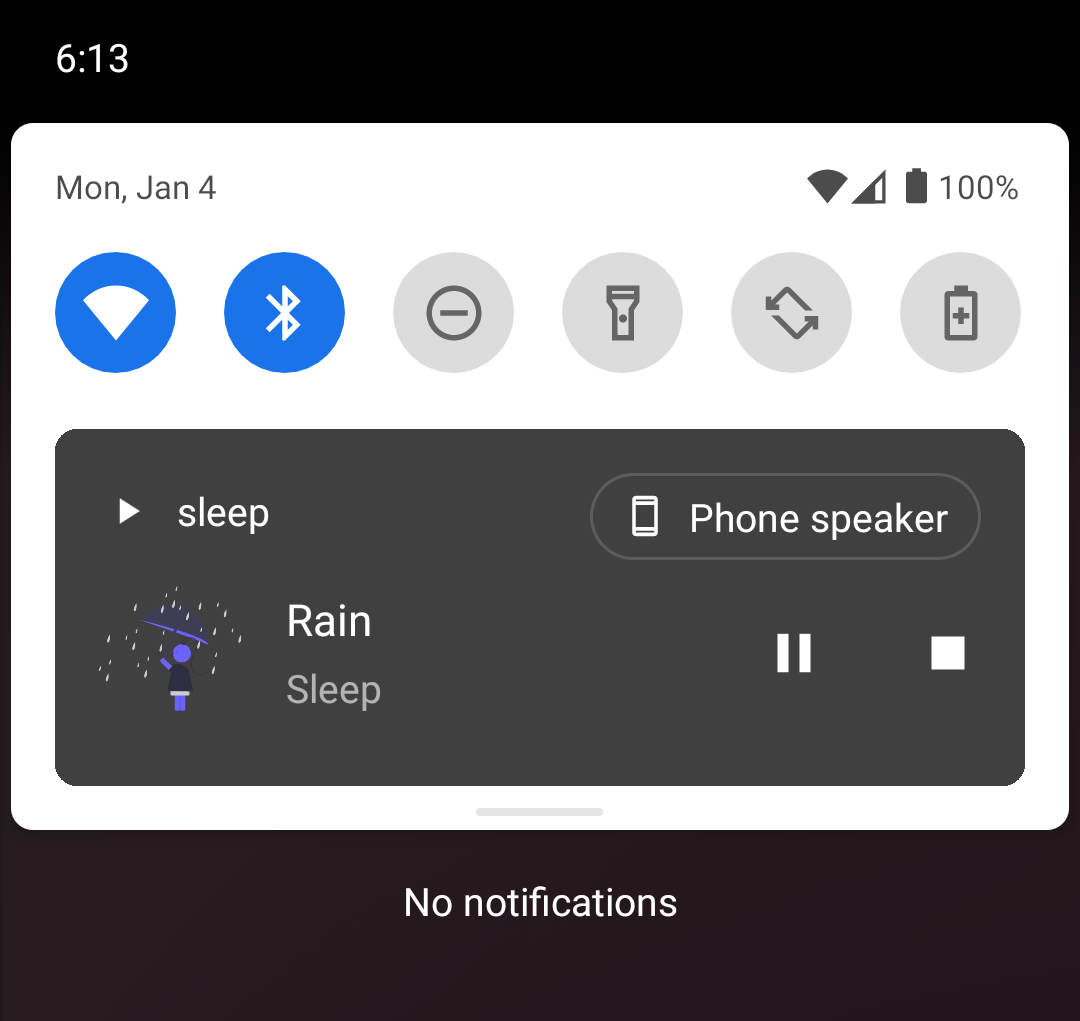Disable Bluetooth quick setting
Image resolution: width=1080 pixels, height=1021 pixels.
[285, 313]
